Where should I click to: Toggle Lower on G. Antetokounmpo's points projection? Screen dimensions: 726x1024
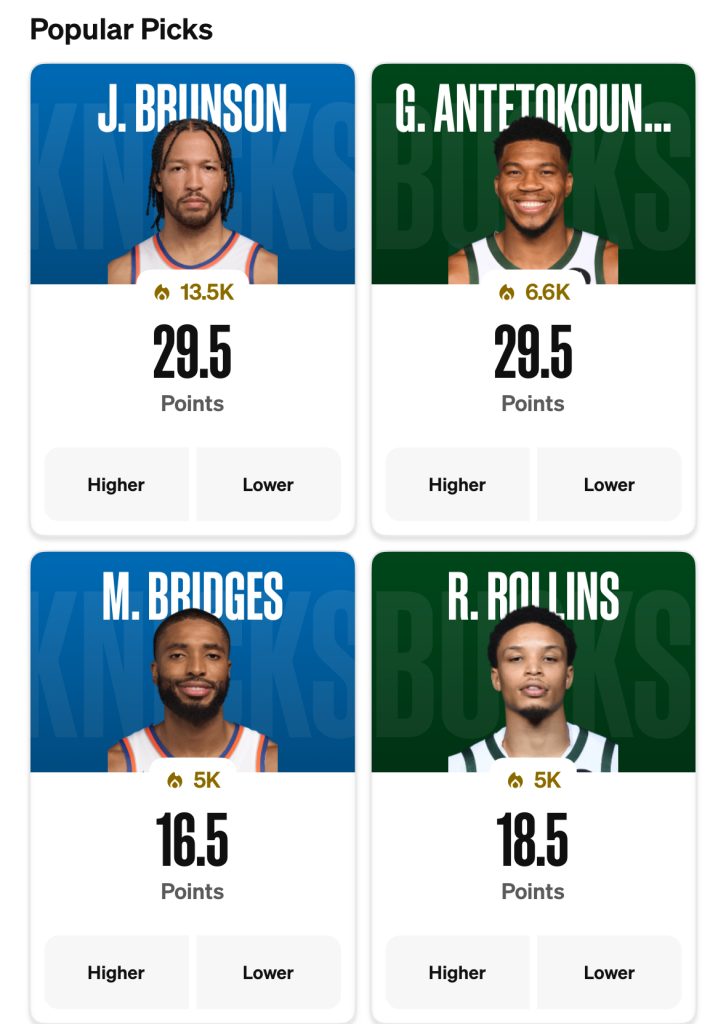pos(609,484)
